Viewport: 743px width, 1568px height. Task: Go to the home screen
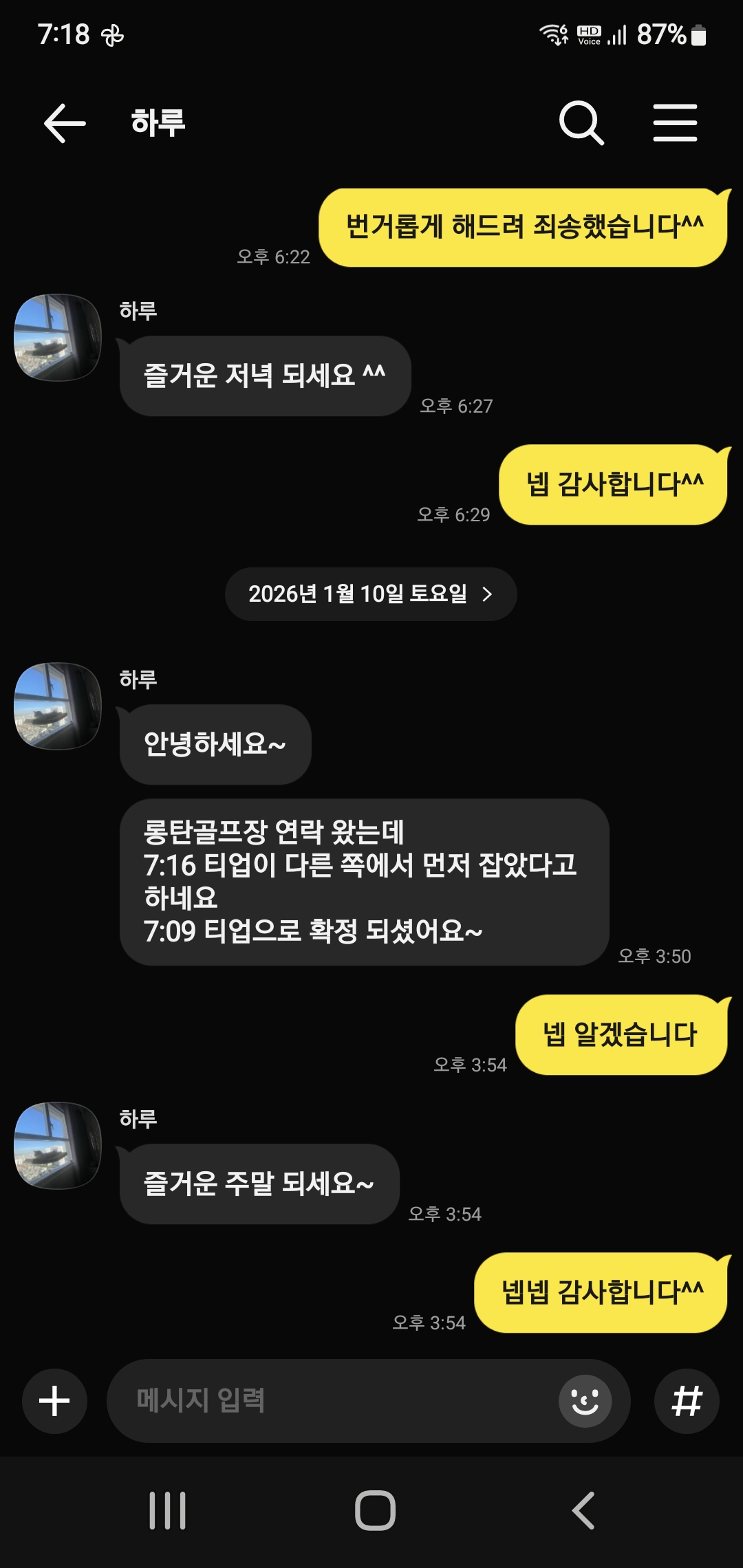tap(375, 1510)
